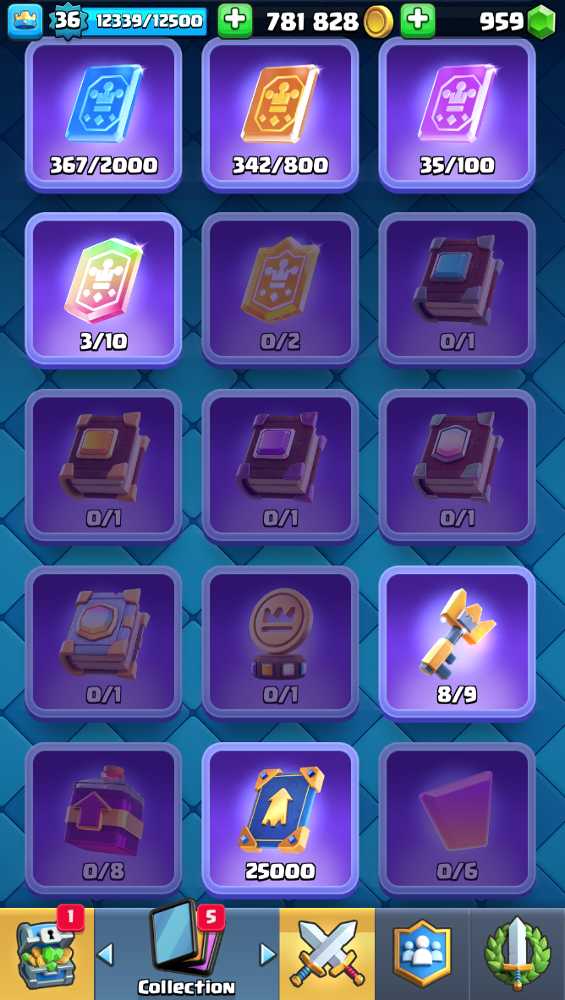Screen dimensions: 565x1000
Task: Tap the green plus next to experience bar
Action: pos(235,20)
